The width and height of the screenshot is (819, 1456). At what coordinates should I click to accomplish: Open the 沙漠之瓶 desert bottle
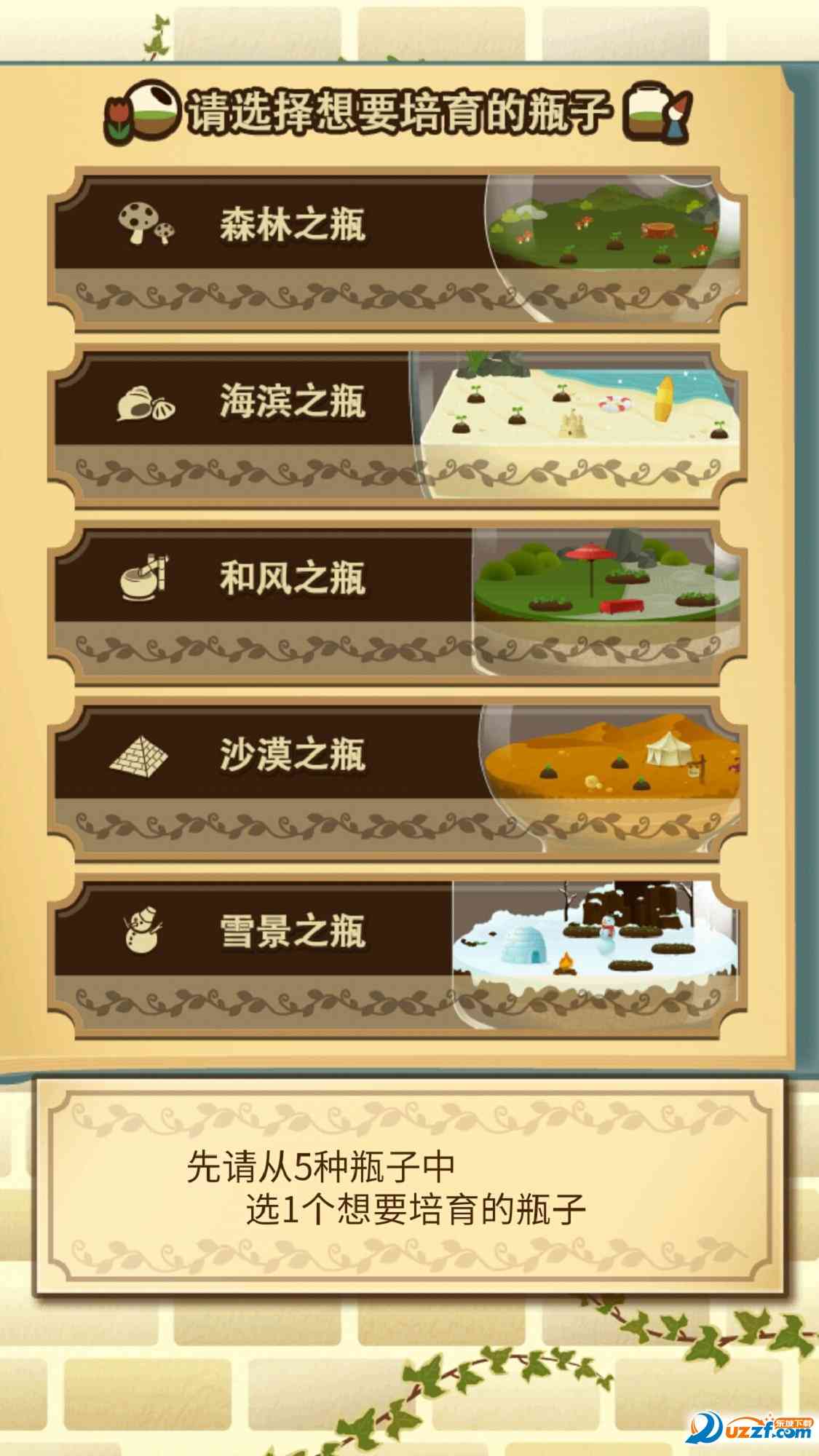tap(397, 779)
